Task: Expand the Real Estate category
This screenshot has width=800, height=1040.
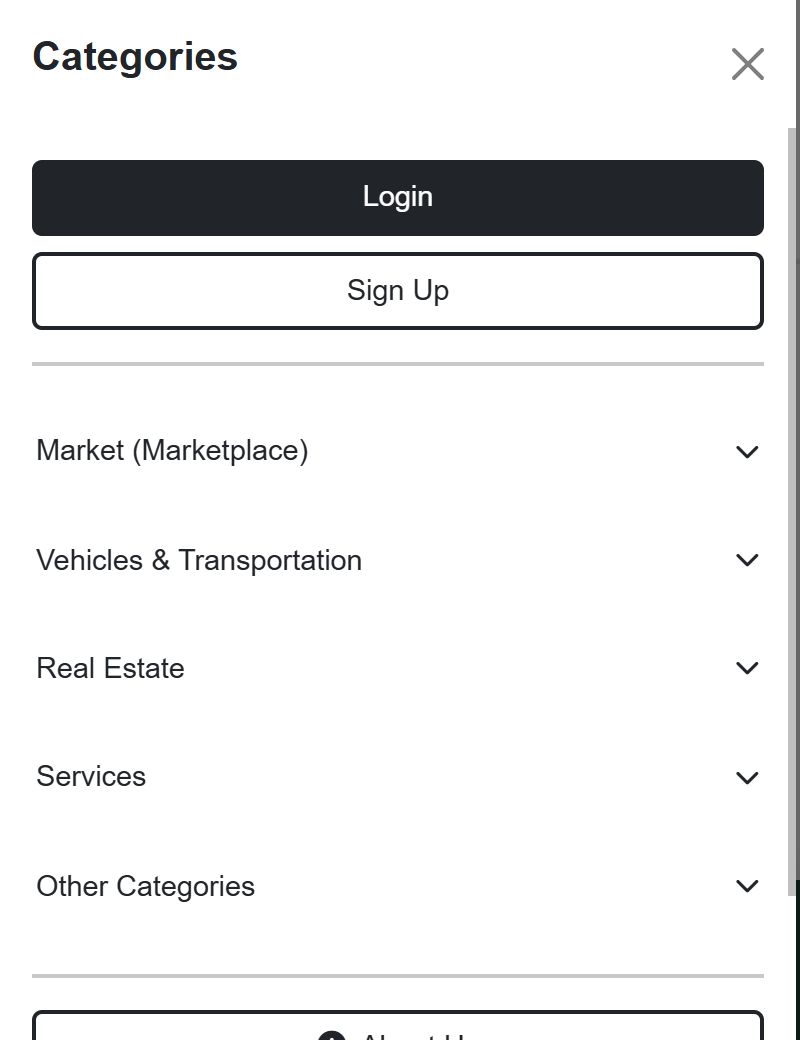Action: click(x=398, y=668)
